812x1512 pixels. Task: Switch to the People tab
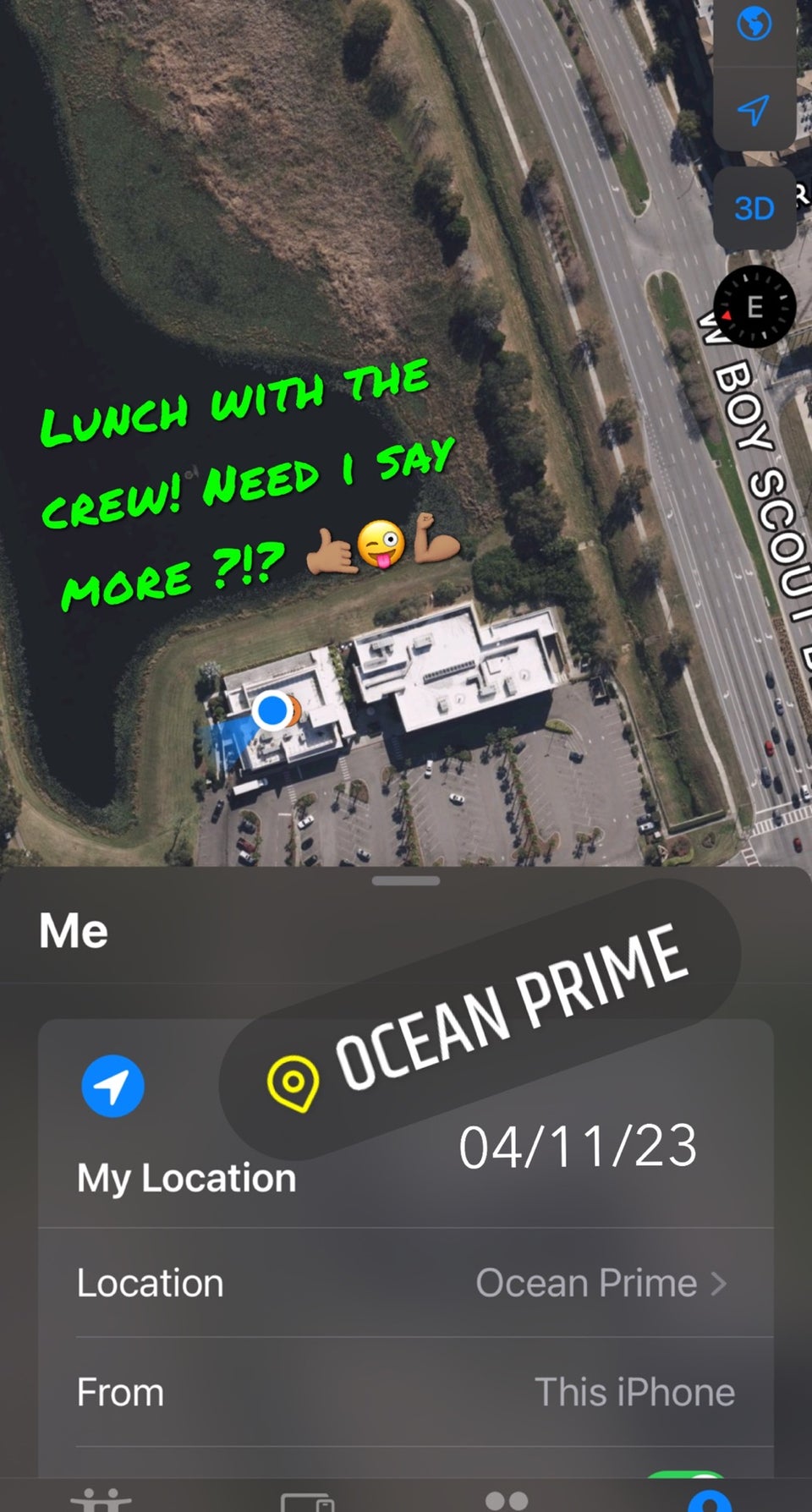(x=101, y=1500)
